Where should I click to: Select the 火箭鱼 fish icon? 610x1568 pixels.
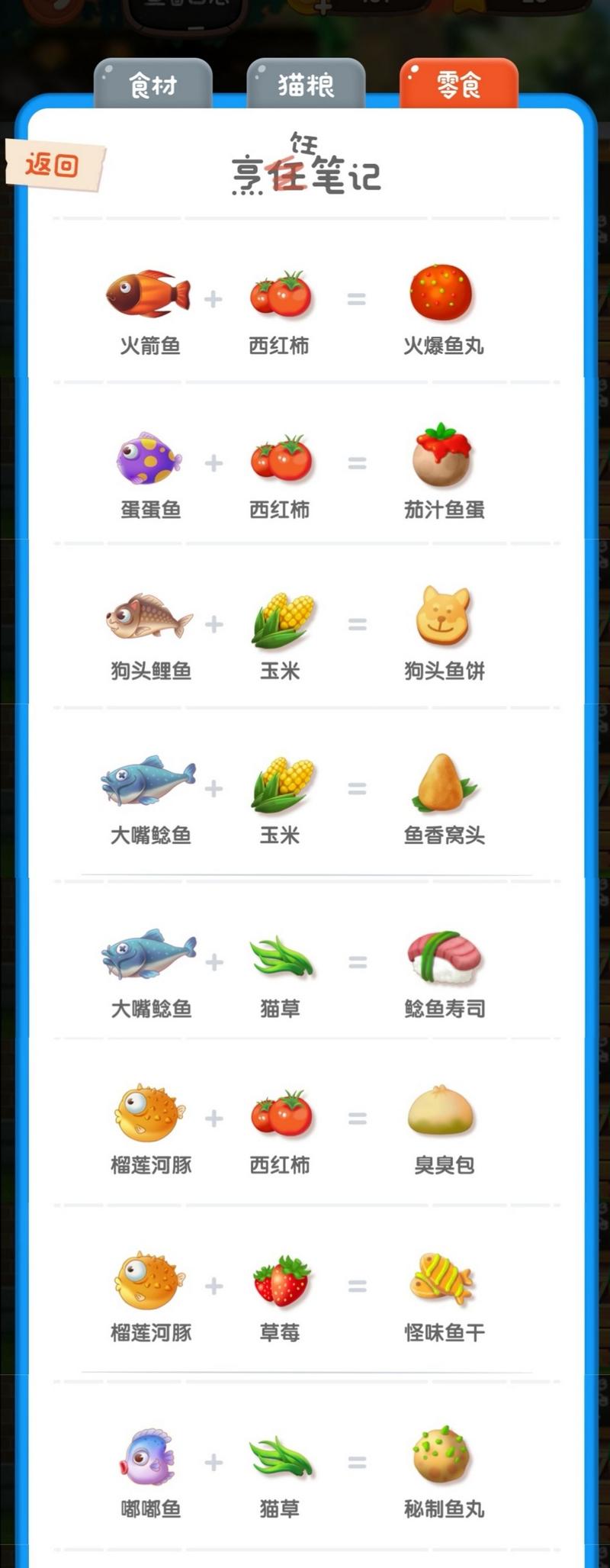point(149,294)
